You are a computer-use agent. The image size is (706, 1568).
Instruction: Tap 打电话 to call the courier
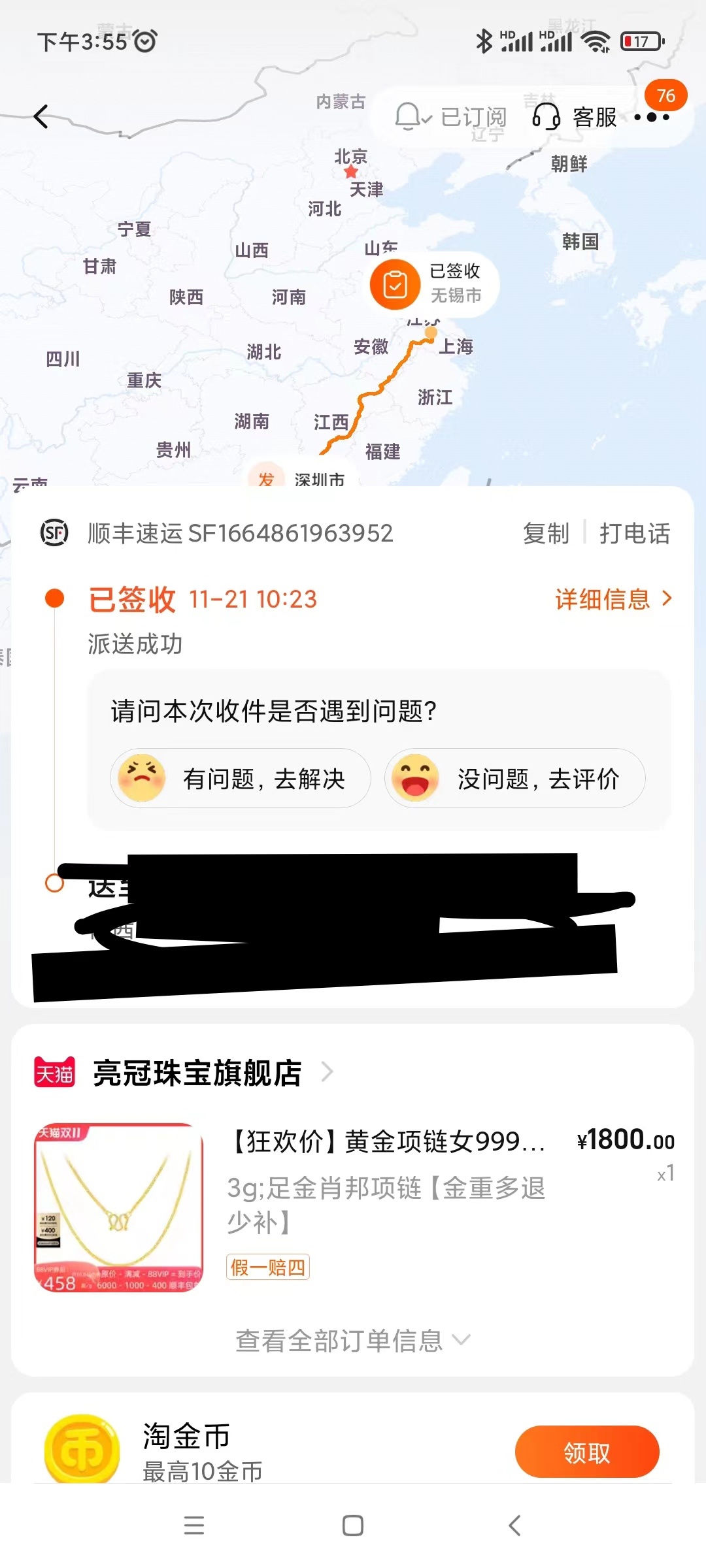(x=635, y=533)
